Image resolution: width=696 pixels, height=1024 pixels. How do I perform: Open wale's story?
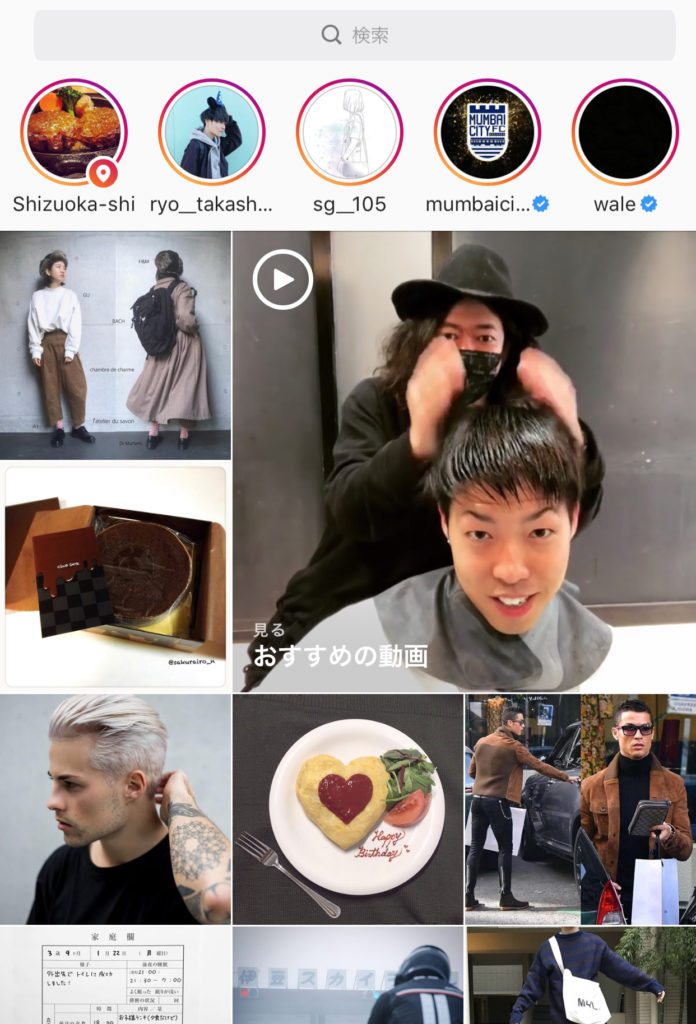625,132
